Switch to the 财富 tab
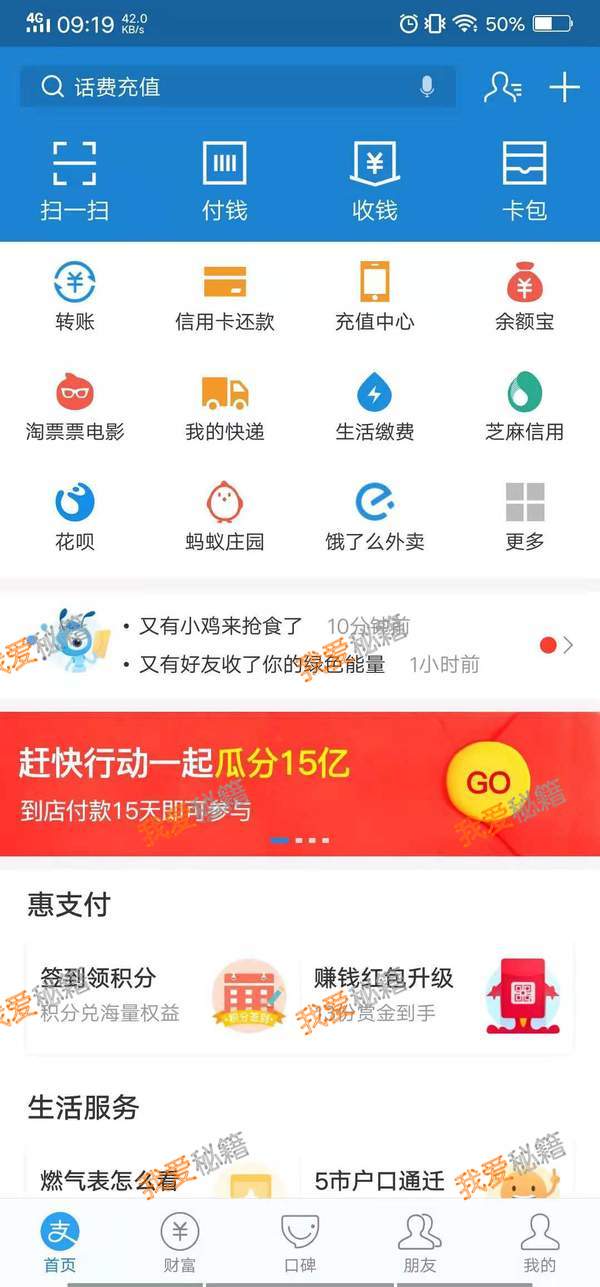Screen dimensions: 600x1287 (180, 1243)
